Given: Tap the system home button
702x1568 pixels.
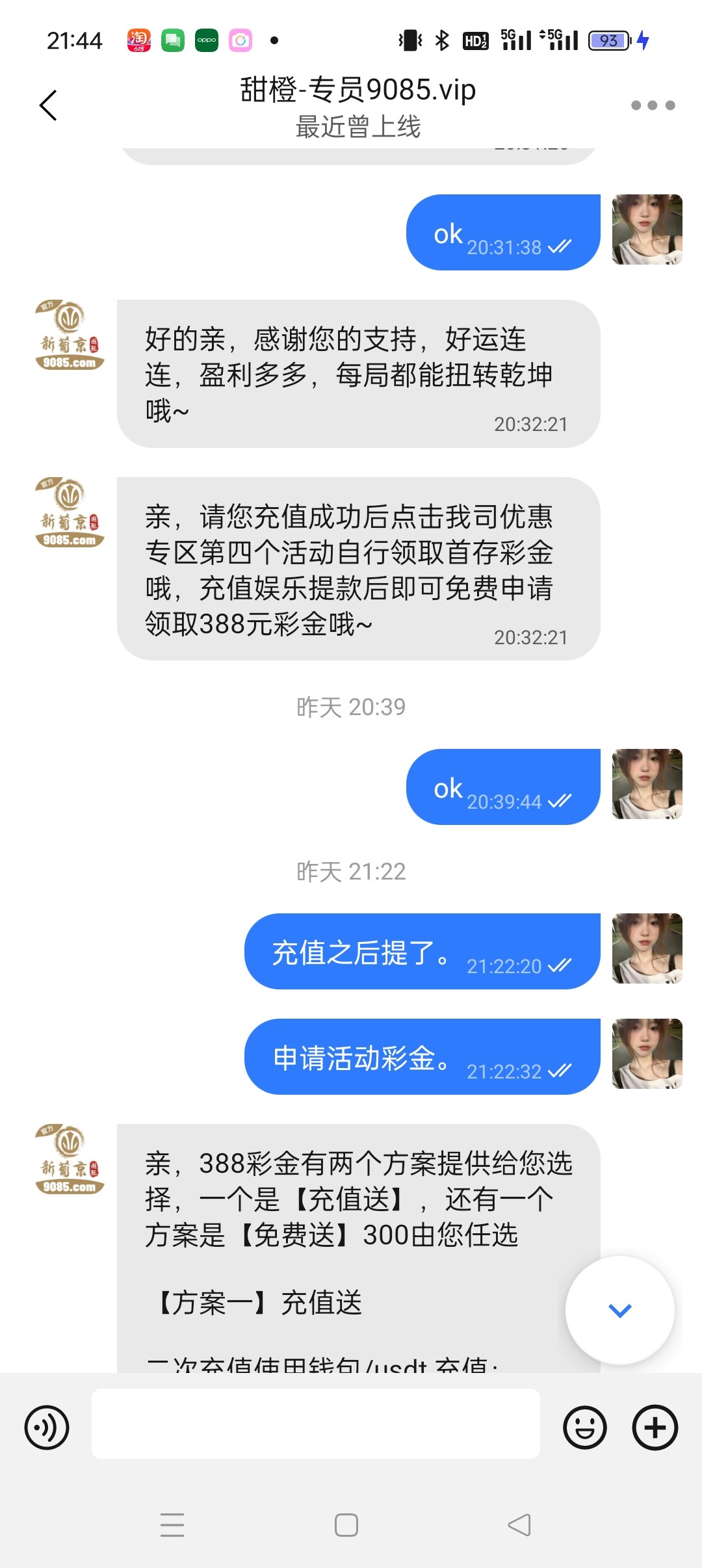Looking at the screenshot, I should [x=346, y=1525].
